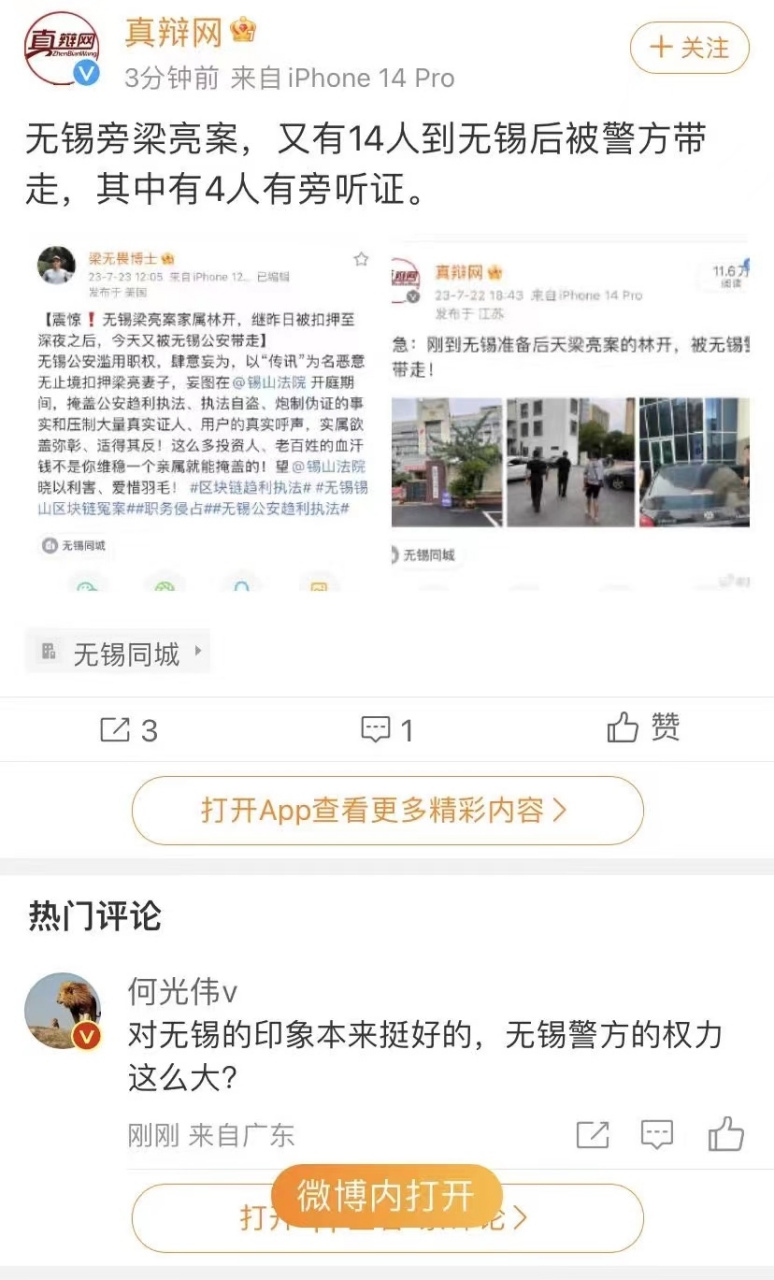774x1280 pixels.
Task: Open comments via the speech bubble icon
Action: click(378, 730)
